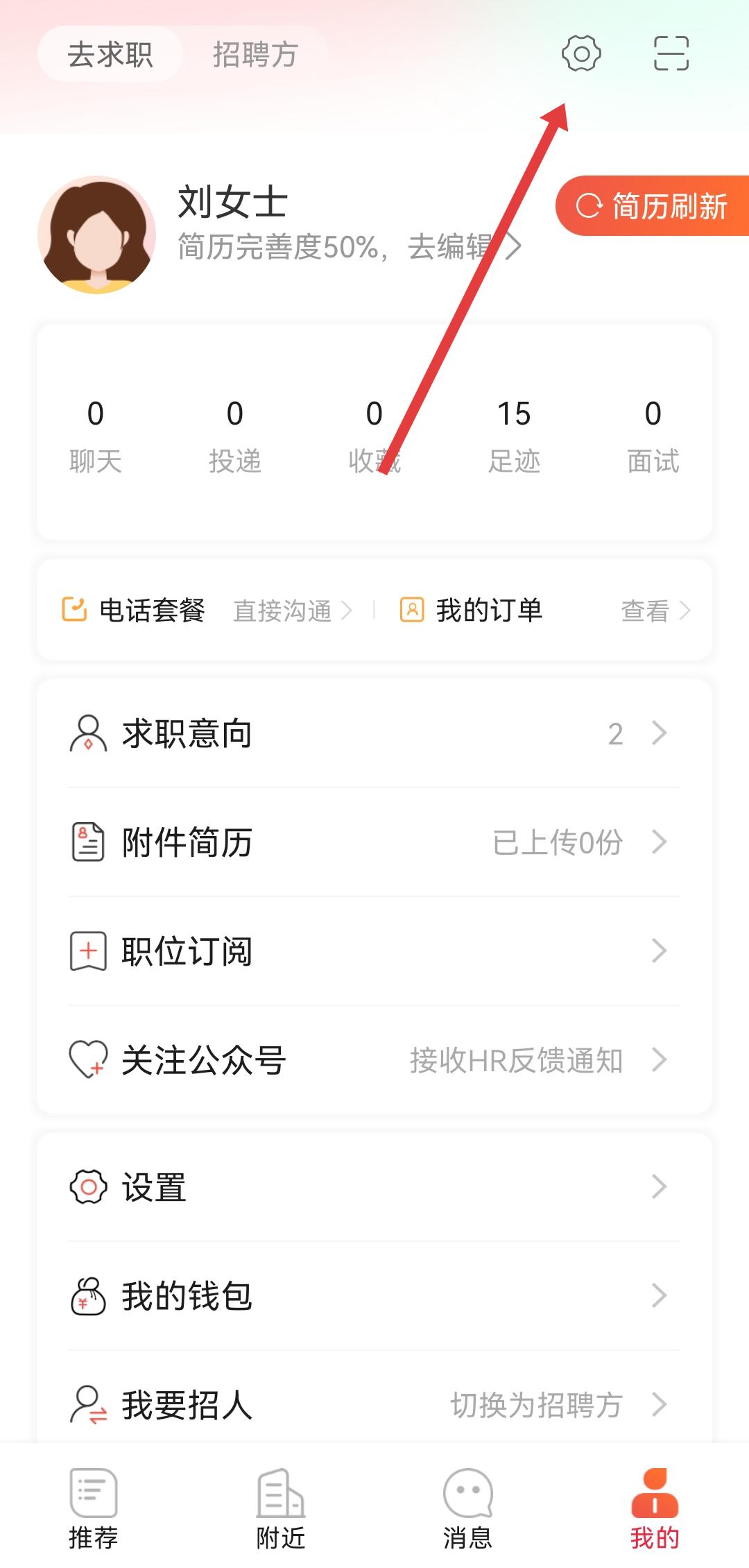Image resolution: width=749 pixels, height=1568 pixels.
Task: Open 设置 settings row
Action: (x=374, y=1187)
